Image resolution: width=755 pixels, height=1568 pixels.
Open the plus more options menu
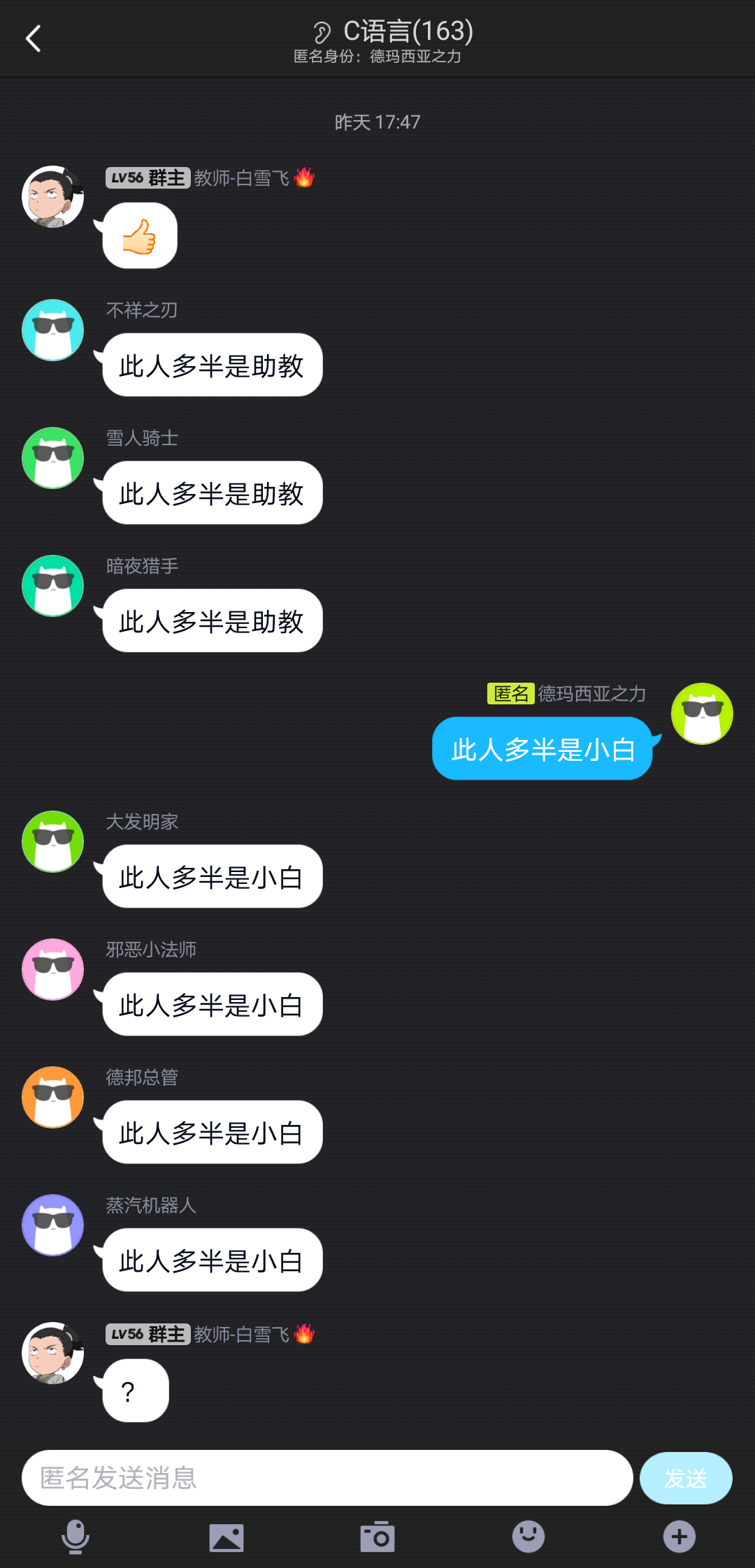pos(679,1537)
